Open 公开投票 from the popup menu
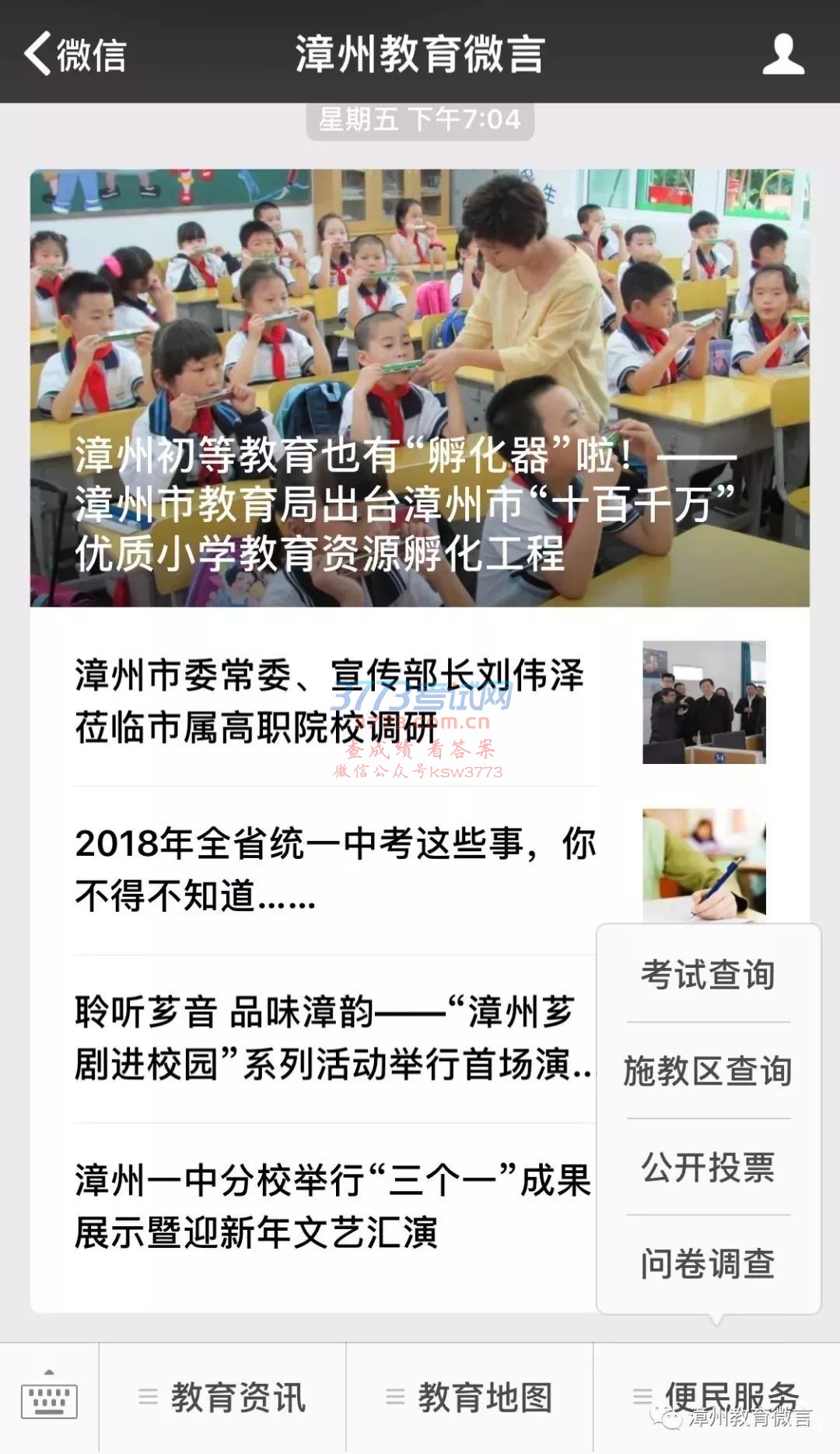The width and height of the screenshot is (840, 1454). (x=708, y=1168)
